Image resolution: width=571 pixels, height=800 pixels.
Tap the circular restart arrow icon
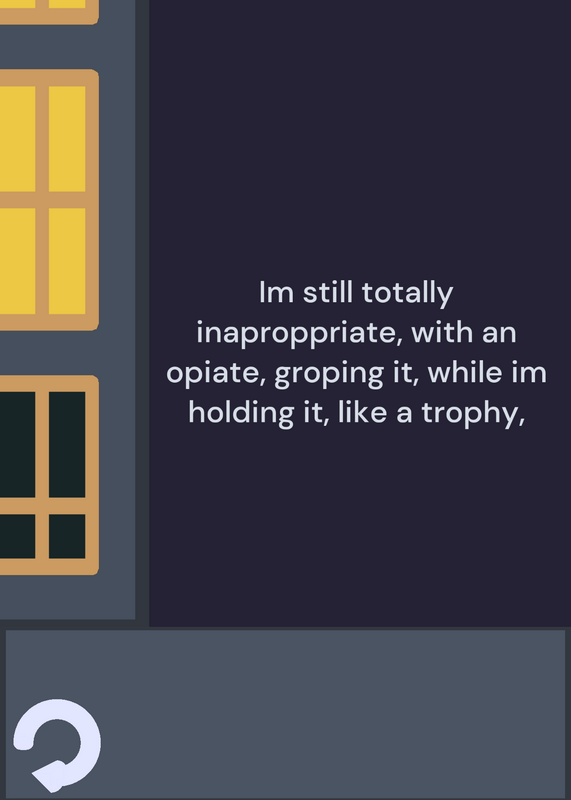tap(57, 745)
